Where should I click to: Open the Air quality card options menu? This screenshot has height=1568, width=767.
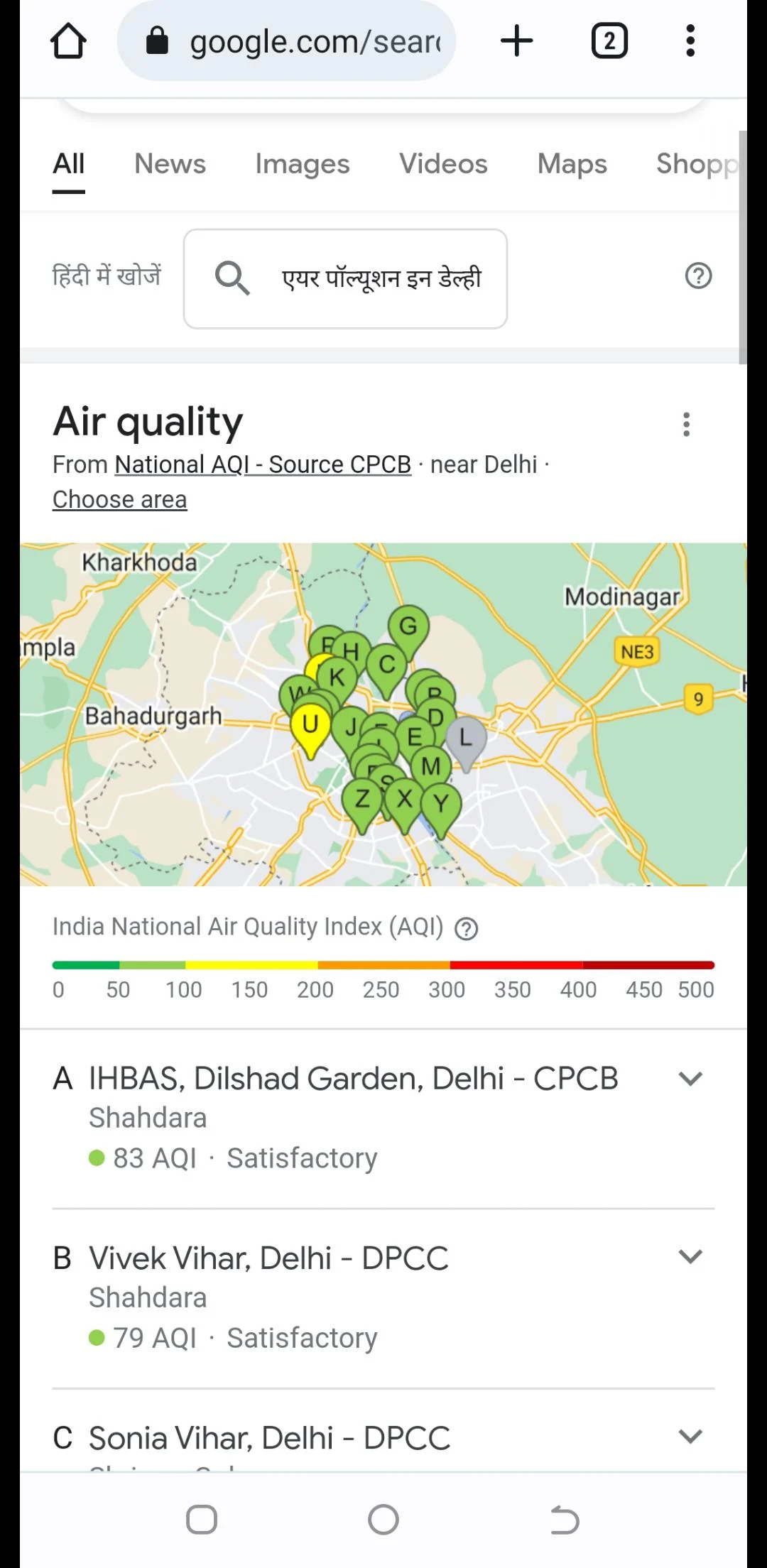(x=686, y=425)
